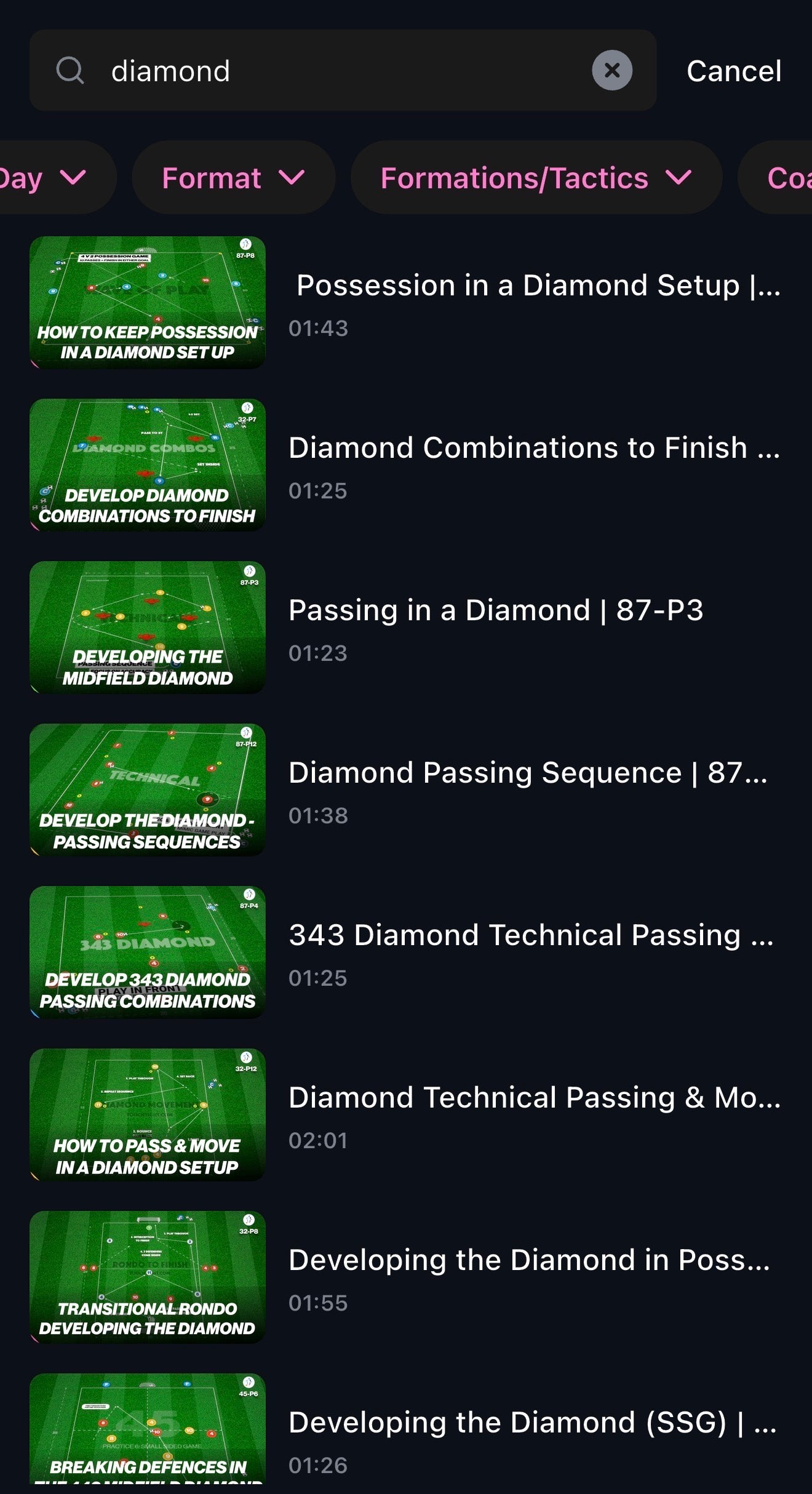Image resolution: width=812 pixels, height=1494 pixels.
Task: Expand the Format filter dropdown
Action: (233, 178)
